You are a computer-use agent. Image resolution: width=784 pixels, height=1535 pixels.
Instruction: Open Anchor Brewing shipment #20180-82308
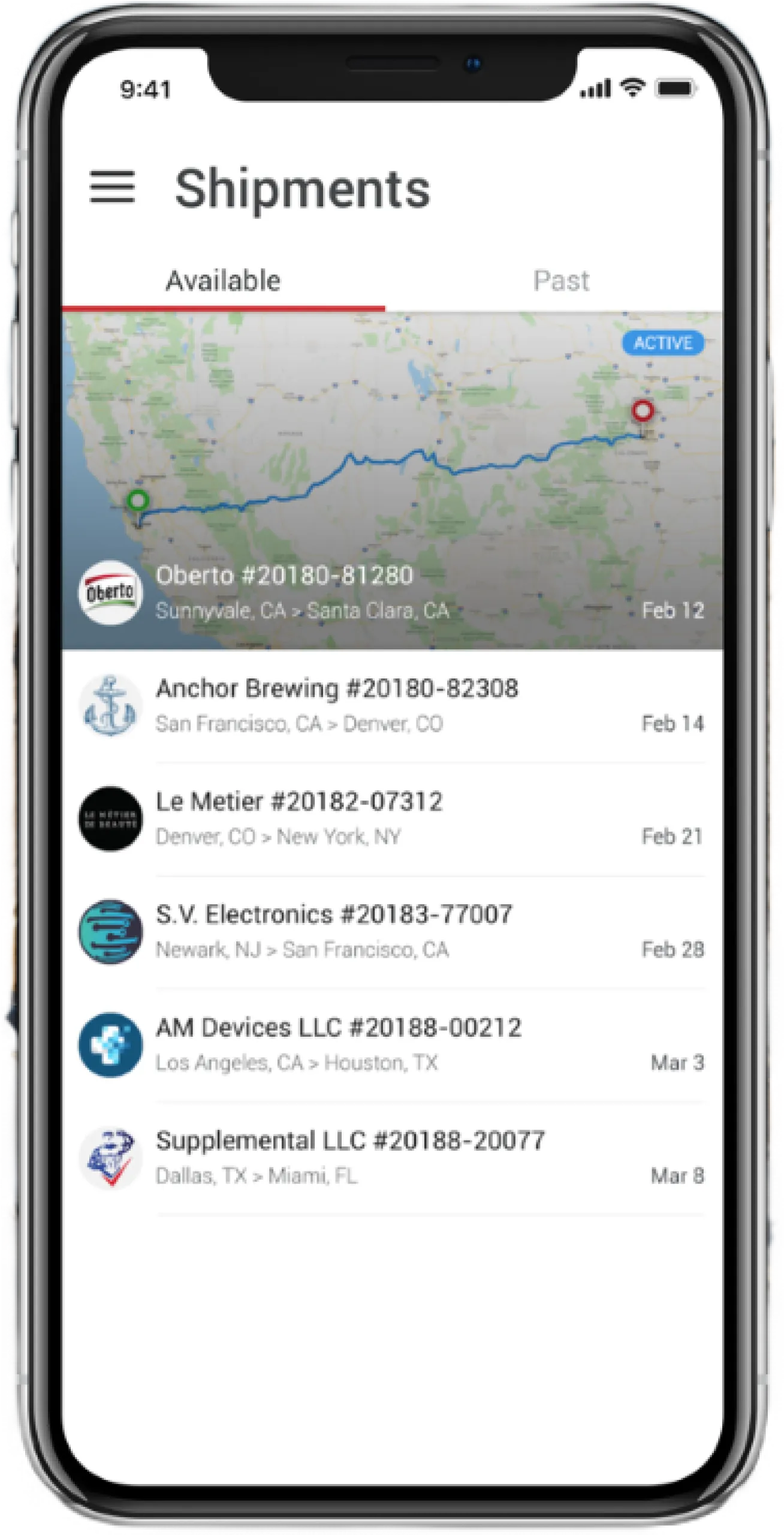point(392,705)
